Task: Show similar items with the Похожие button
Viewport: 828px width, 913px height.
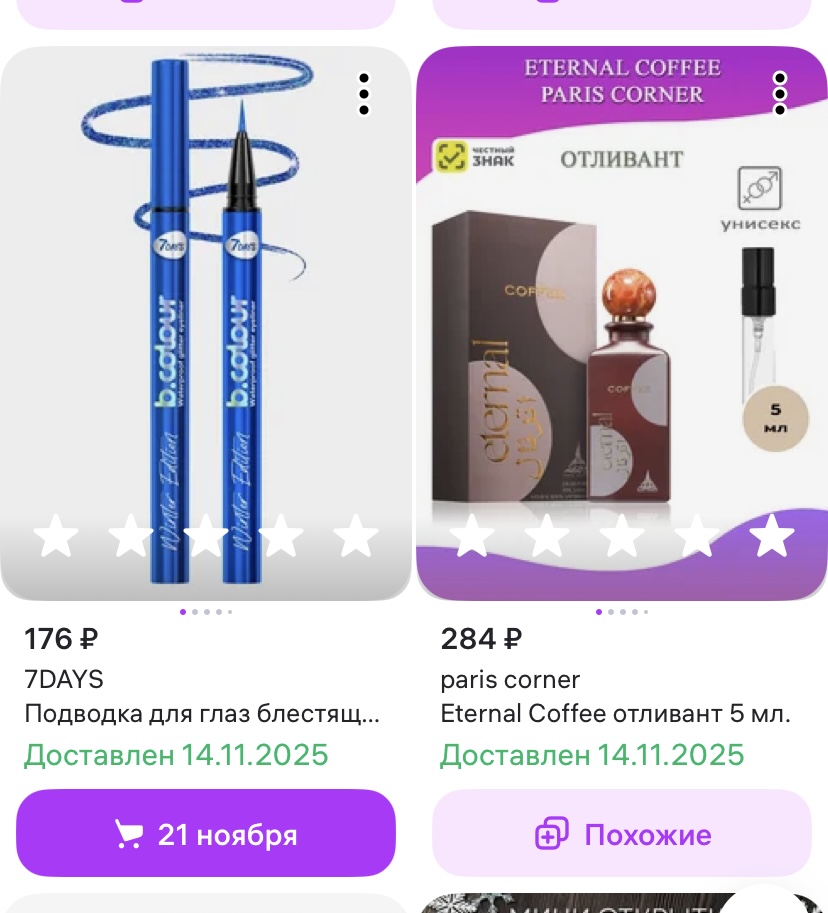Action: point(622,834)
